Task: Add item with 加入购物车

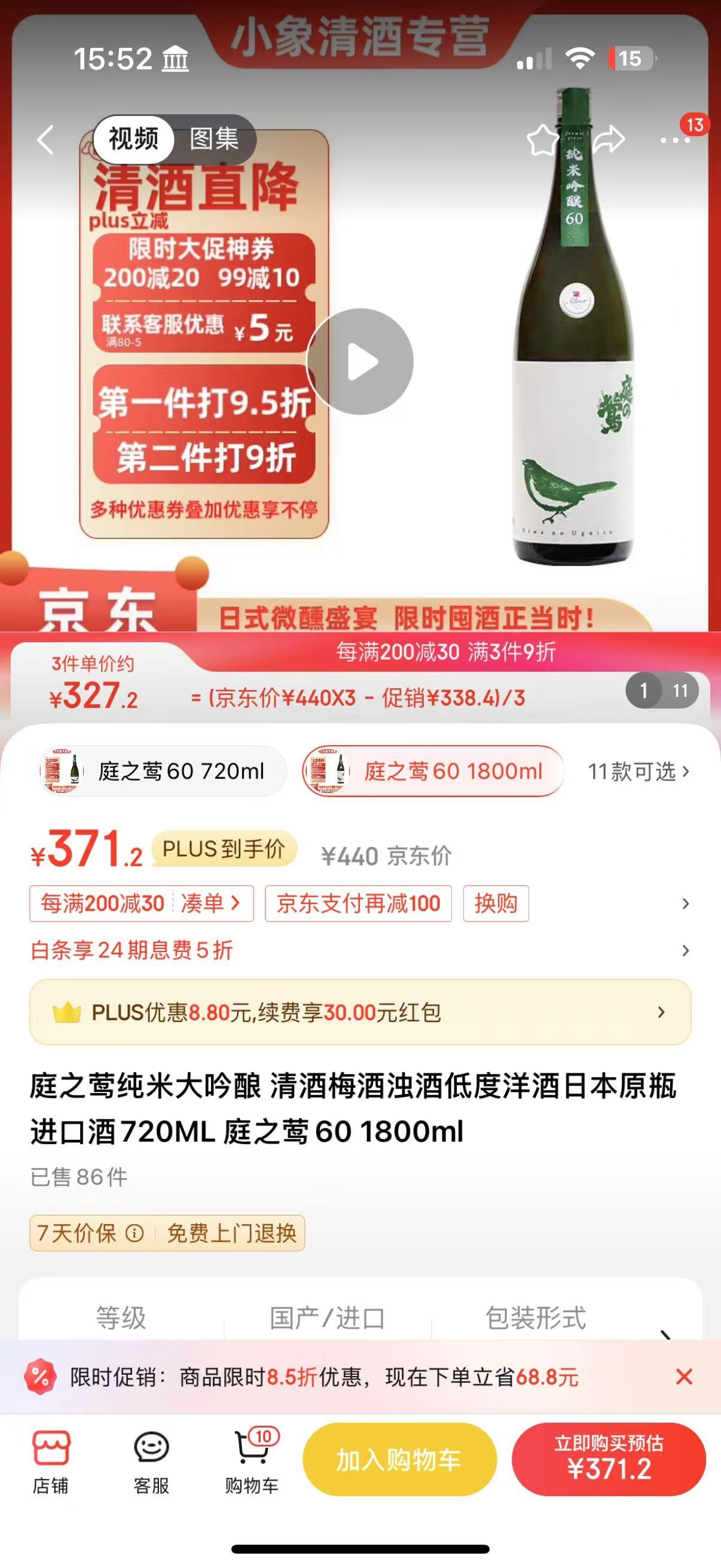Action: [399, 1460]
